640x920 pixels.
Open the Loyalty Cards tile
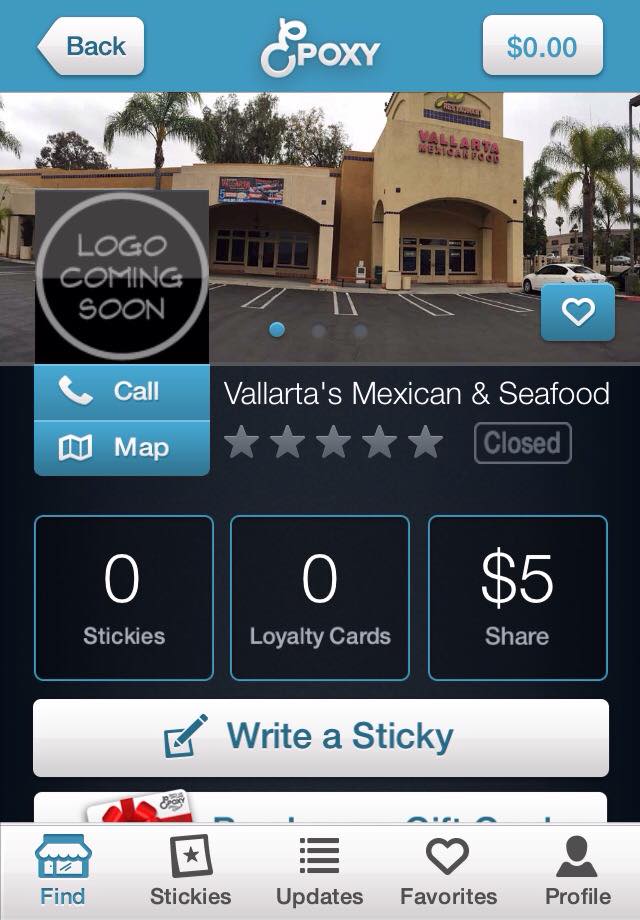pyautogui.click(x=320, y=598)
